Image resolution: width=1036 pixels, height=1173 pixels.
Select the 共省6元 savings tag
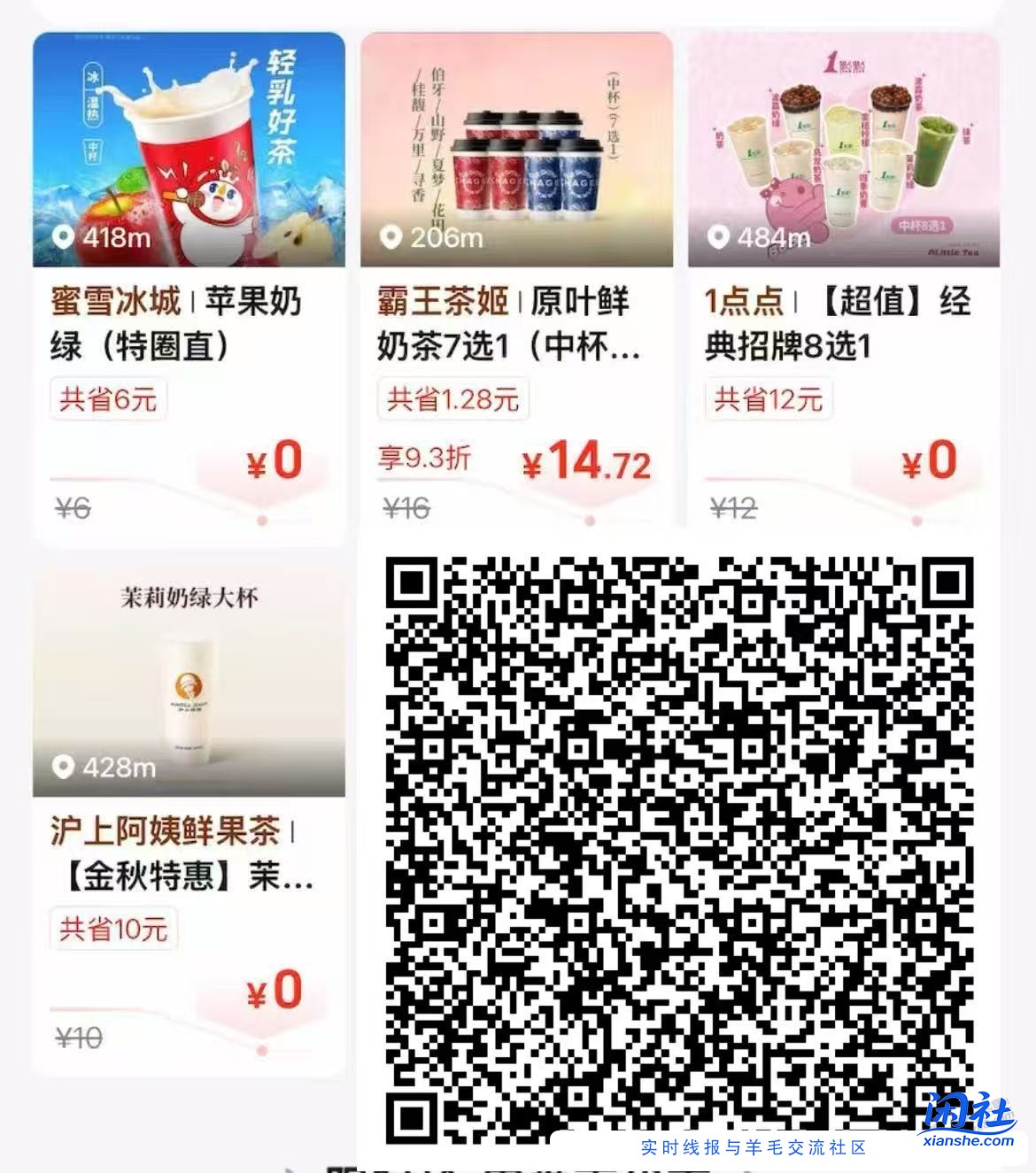click(108, 399)
